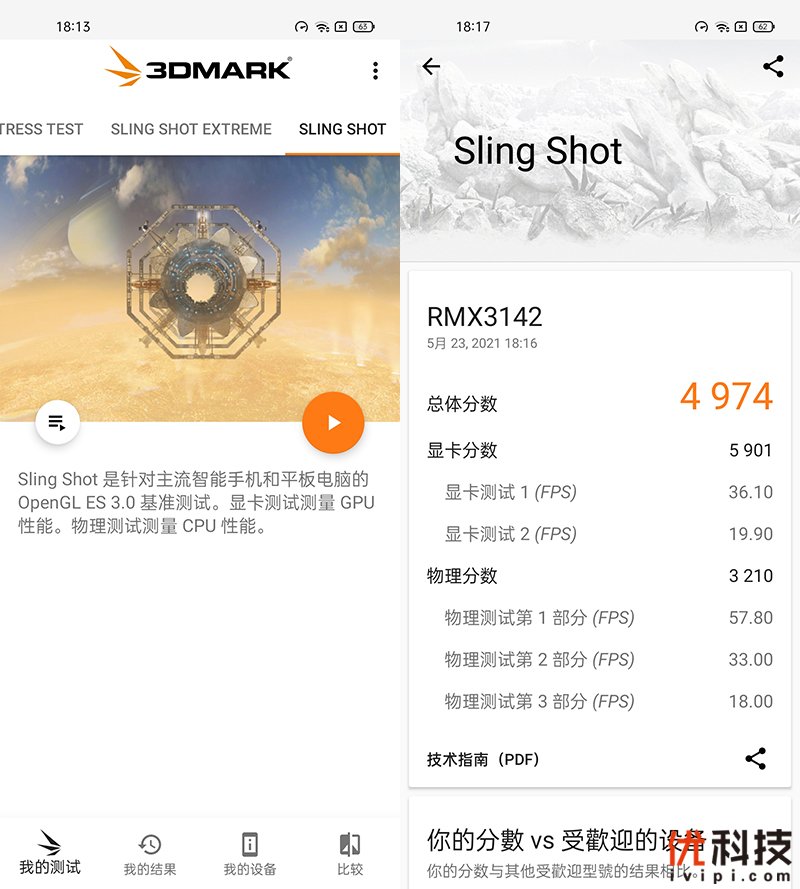Switch to the Stress Test tab

click(x=42, y=129)
